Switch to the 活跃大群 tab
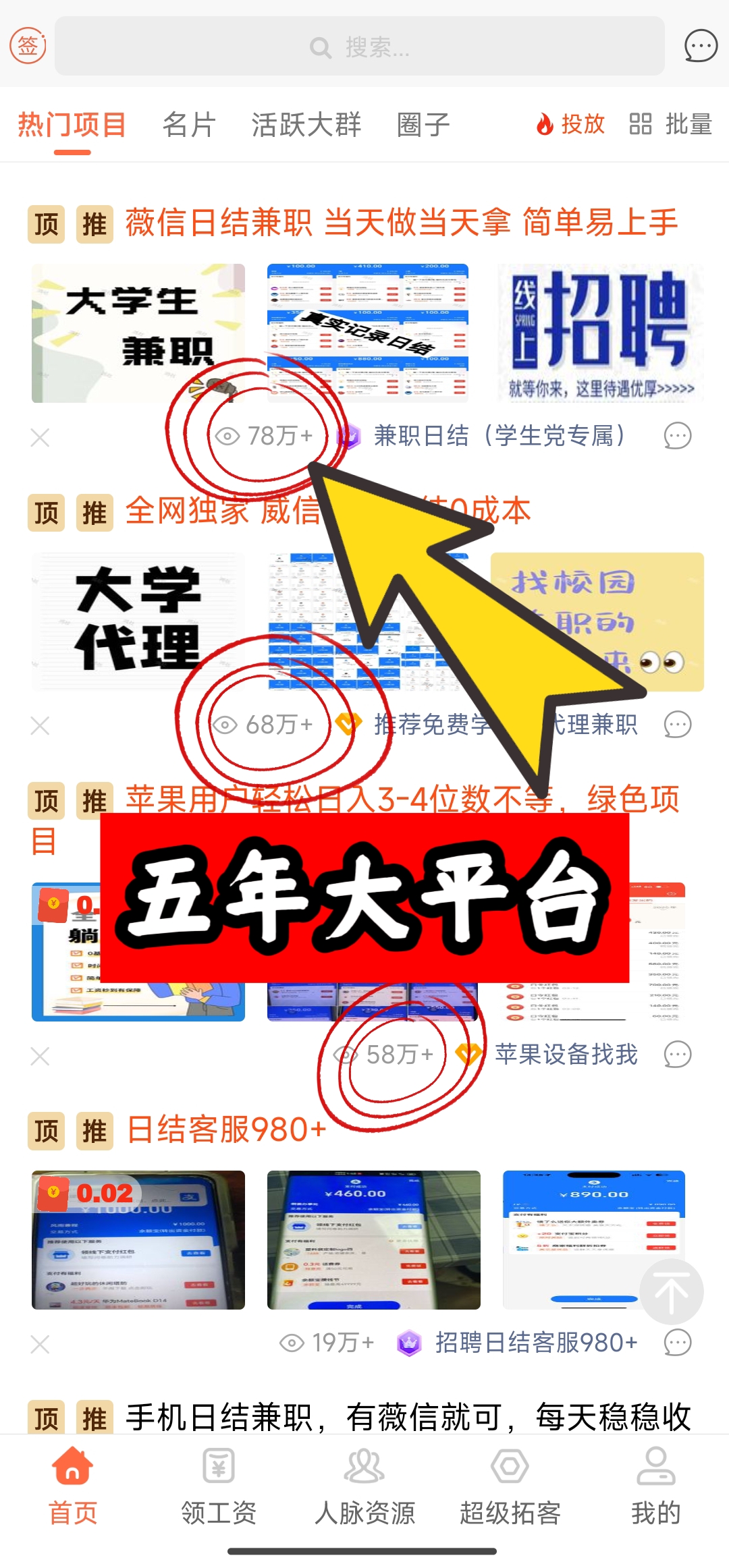Image resolution: width=729 pixels, height=1568 pixels. pos(306,125)
